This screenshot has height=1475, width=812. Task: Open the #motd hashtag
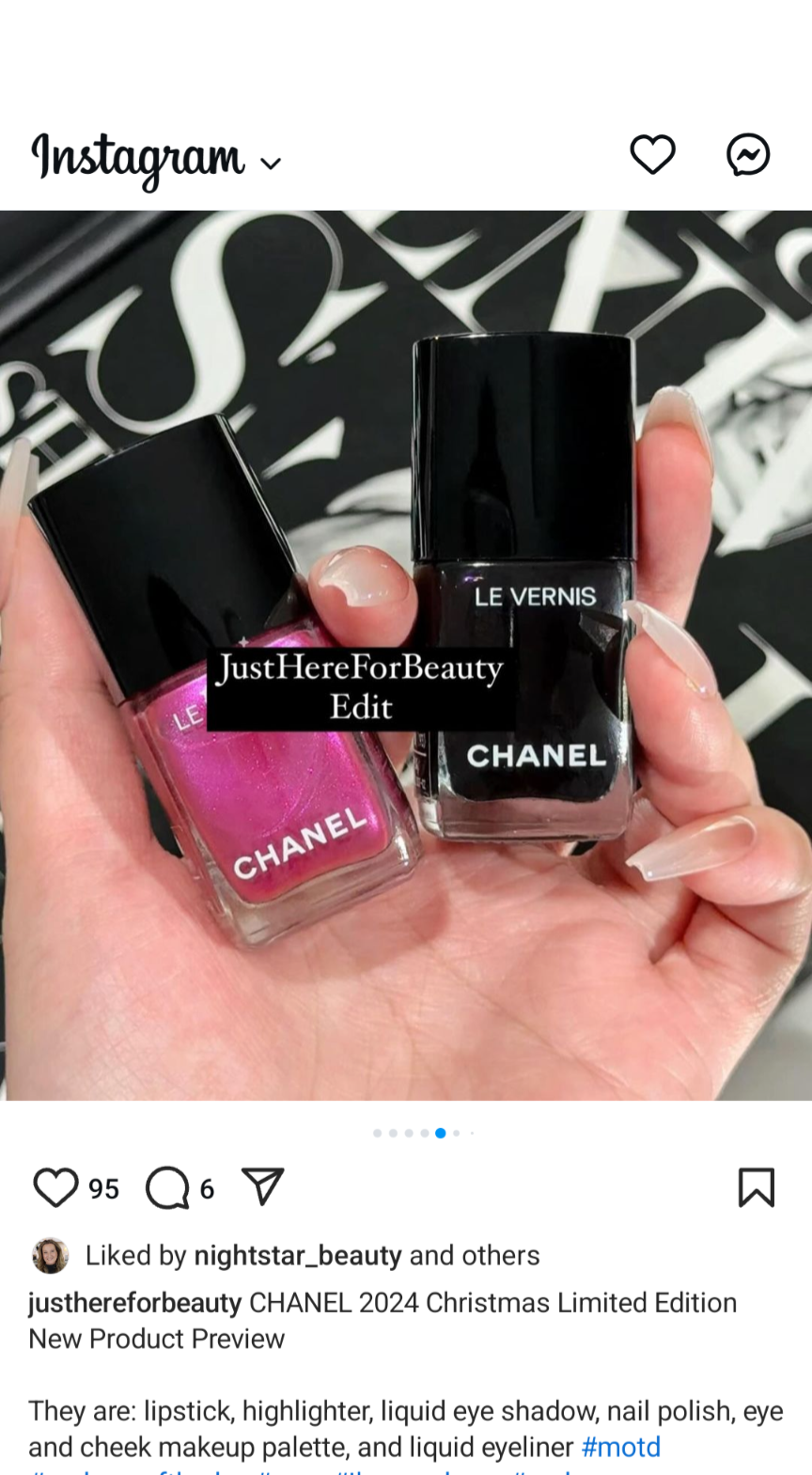click(621, 1447)
